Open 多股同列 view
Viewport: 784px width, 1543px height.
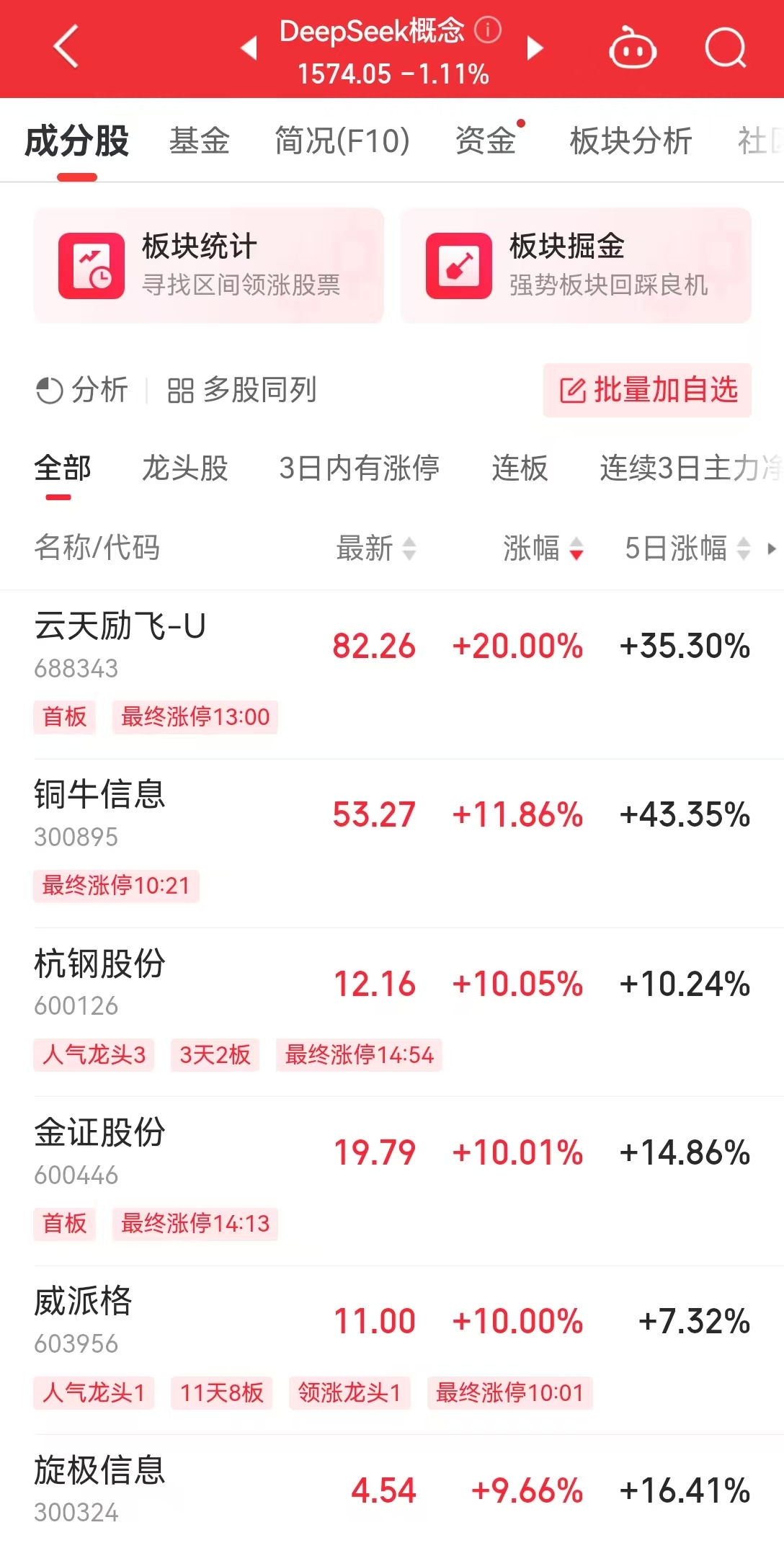pyautogui.click(x=242, y=390)
